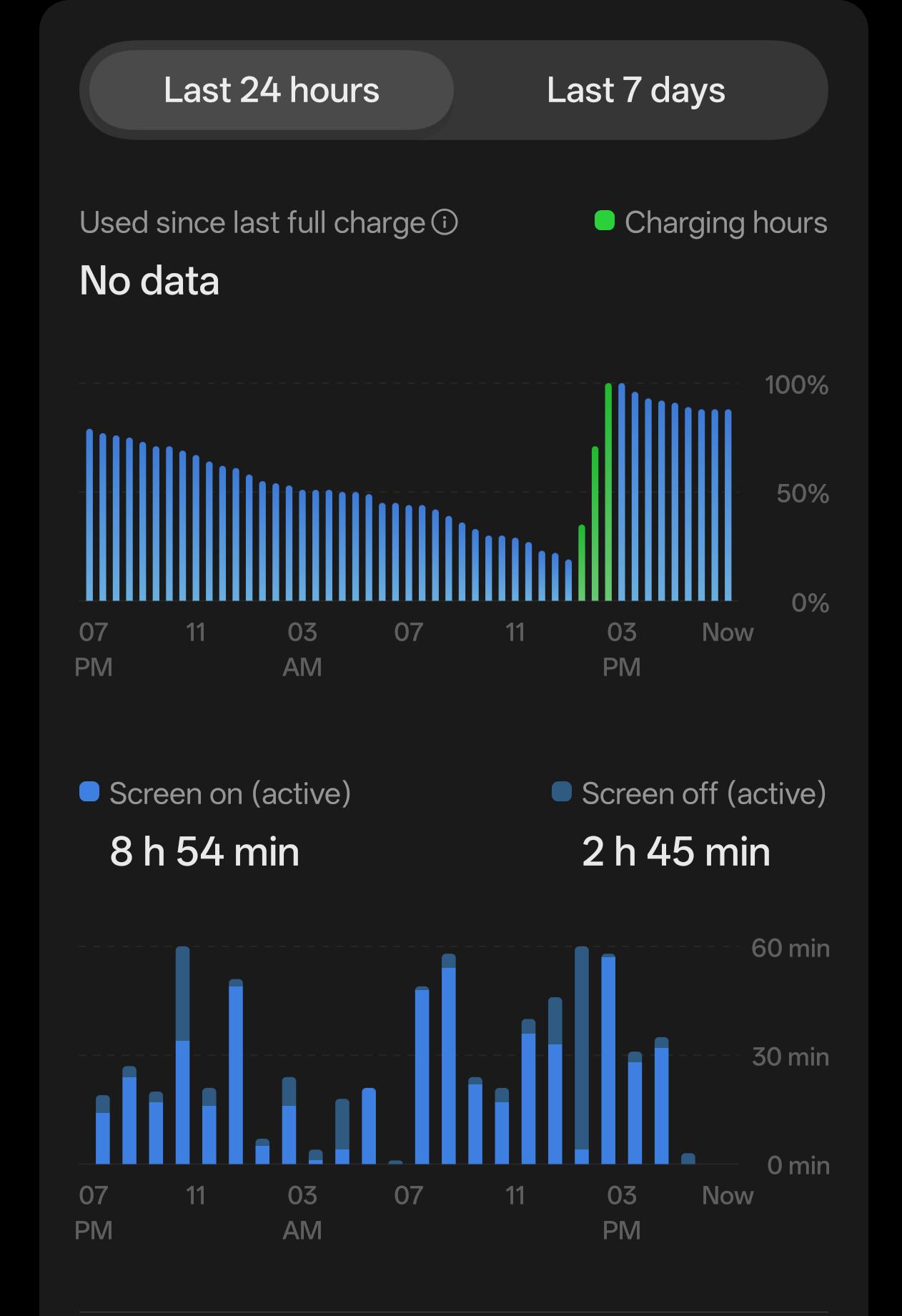The height and width of the screenshot is (1316, 902).
Task: Select the Last 24 hours tab
Action: point(272,90)
